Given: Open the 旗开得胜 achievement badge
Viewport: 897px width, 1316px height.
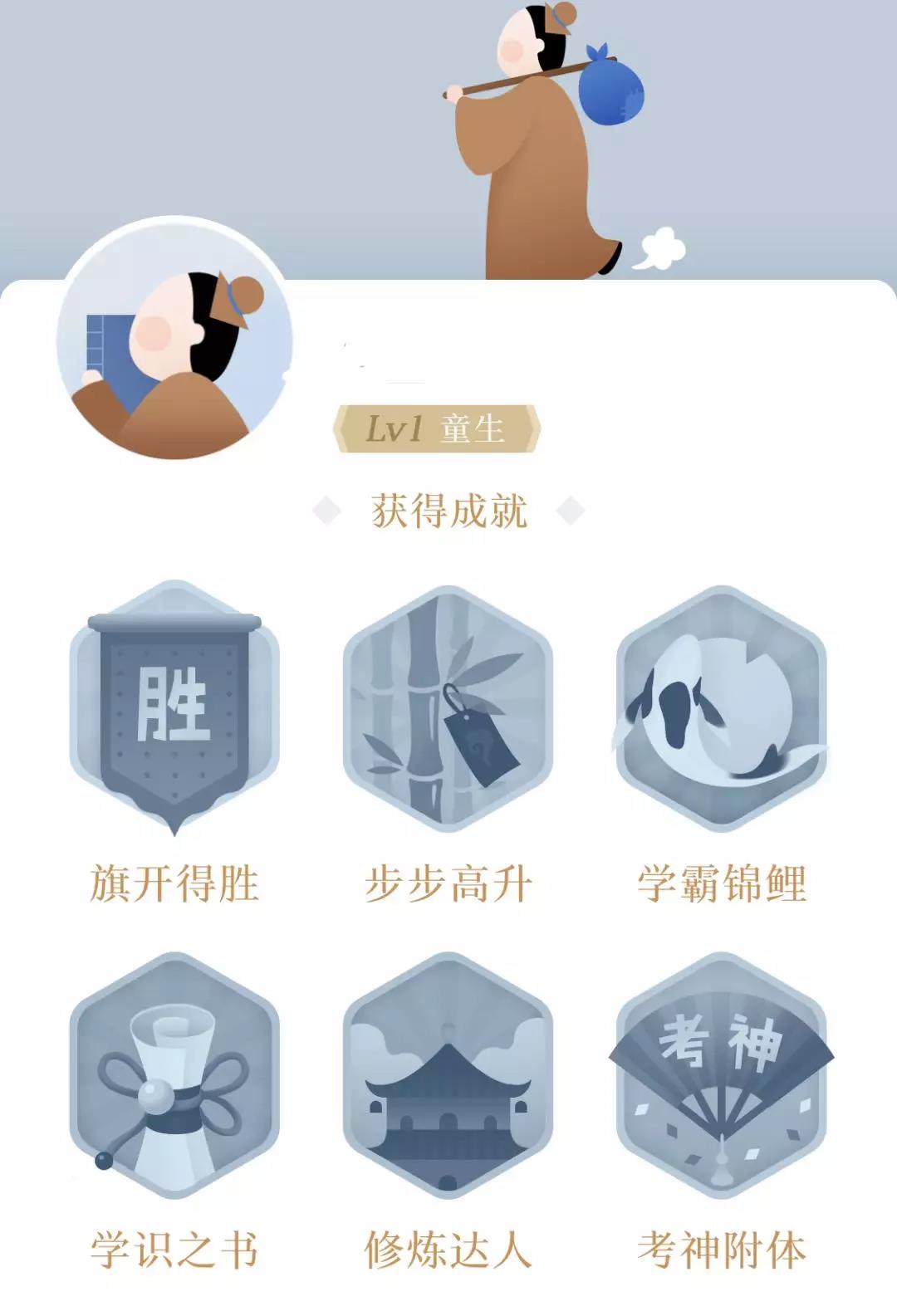Looking at the screenshot, I should tap(174, 707).
